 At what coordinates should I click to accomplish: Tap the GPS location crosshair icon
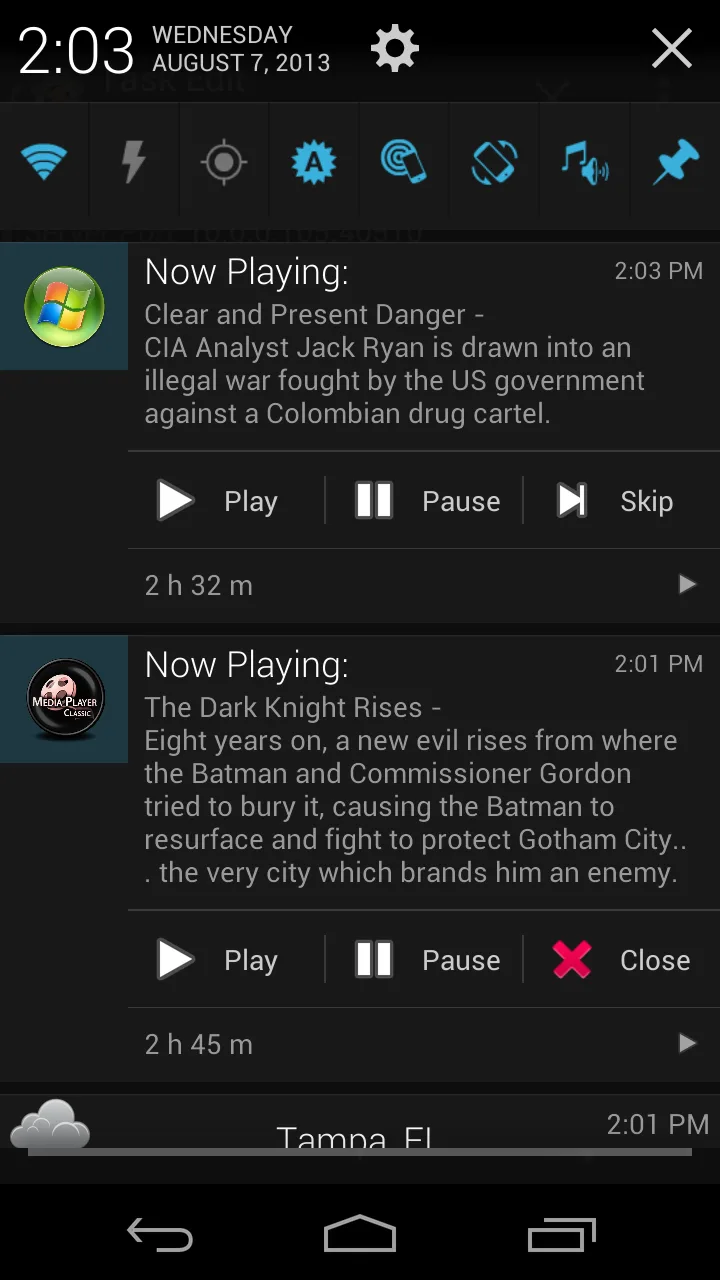tap(224, 162)
